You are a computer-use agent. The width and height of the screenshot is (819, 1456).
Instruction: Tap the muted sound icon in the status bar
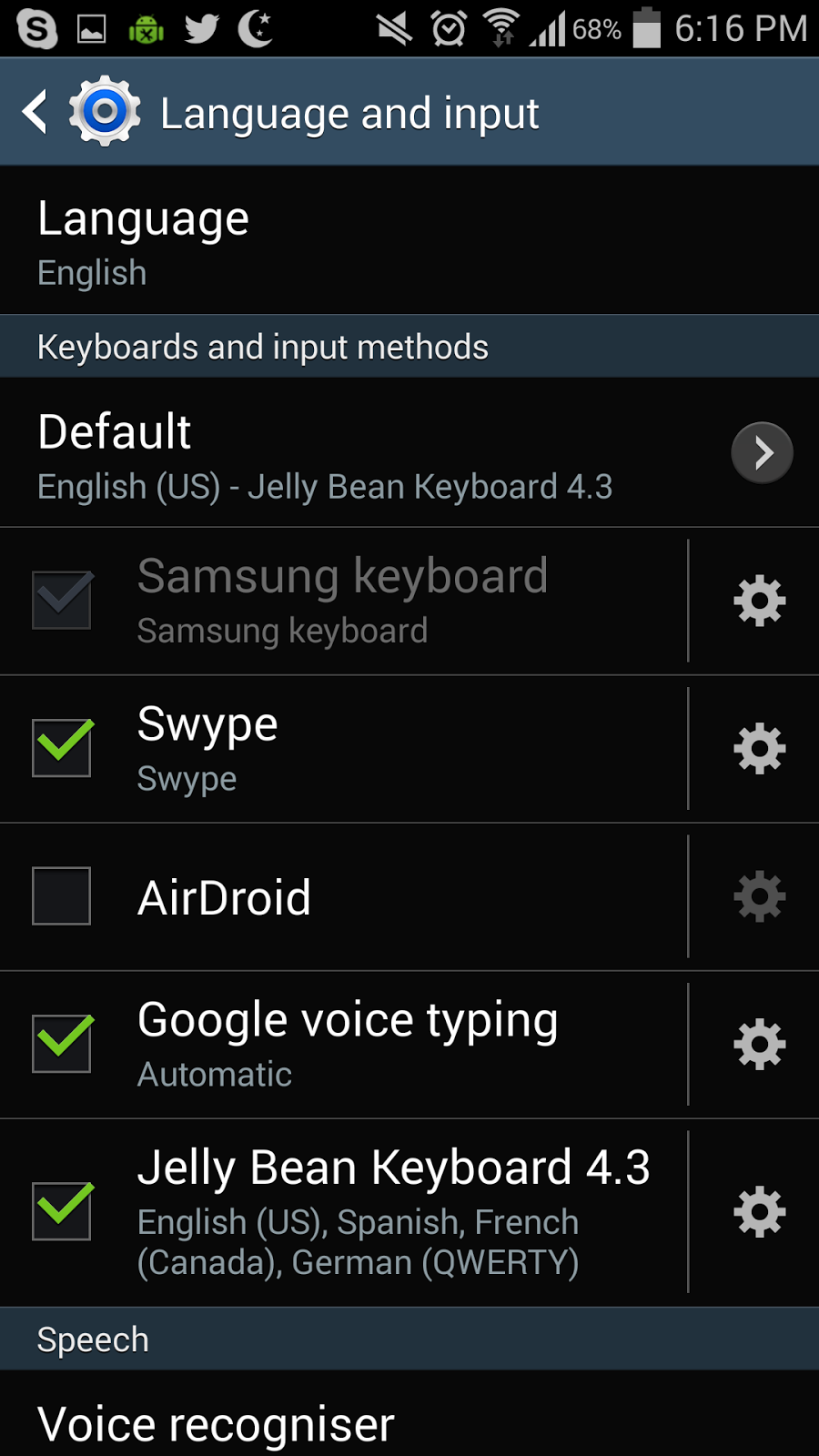(x=393, y=29)
